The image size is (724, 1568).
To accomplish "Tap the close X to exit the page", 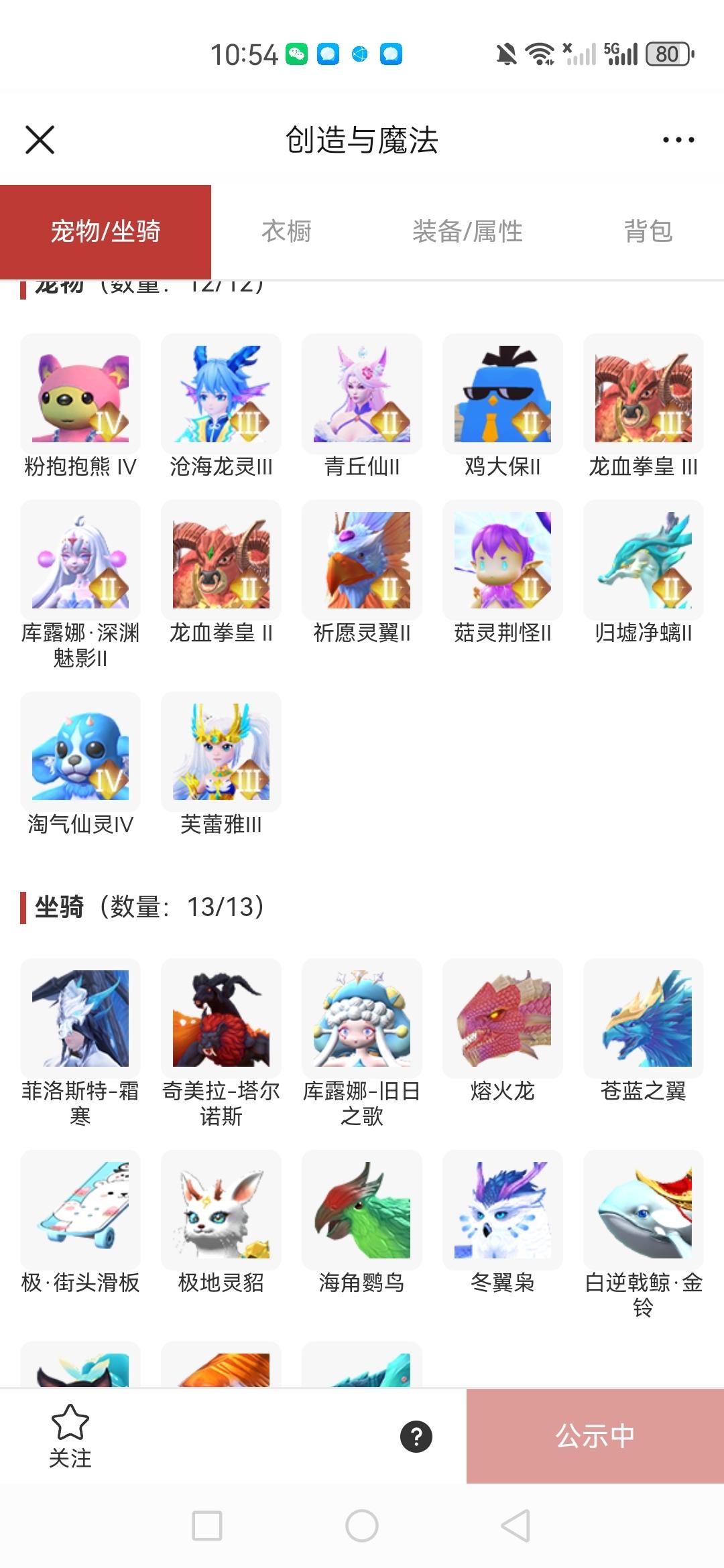I will pos(40,139).
